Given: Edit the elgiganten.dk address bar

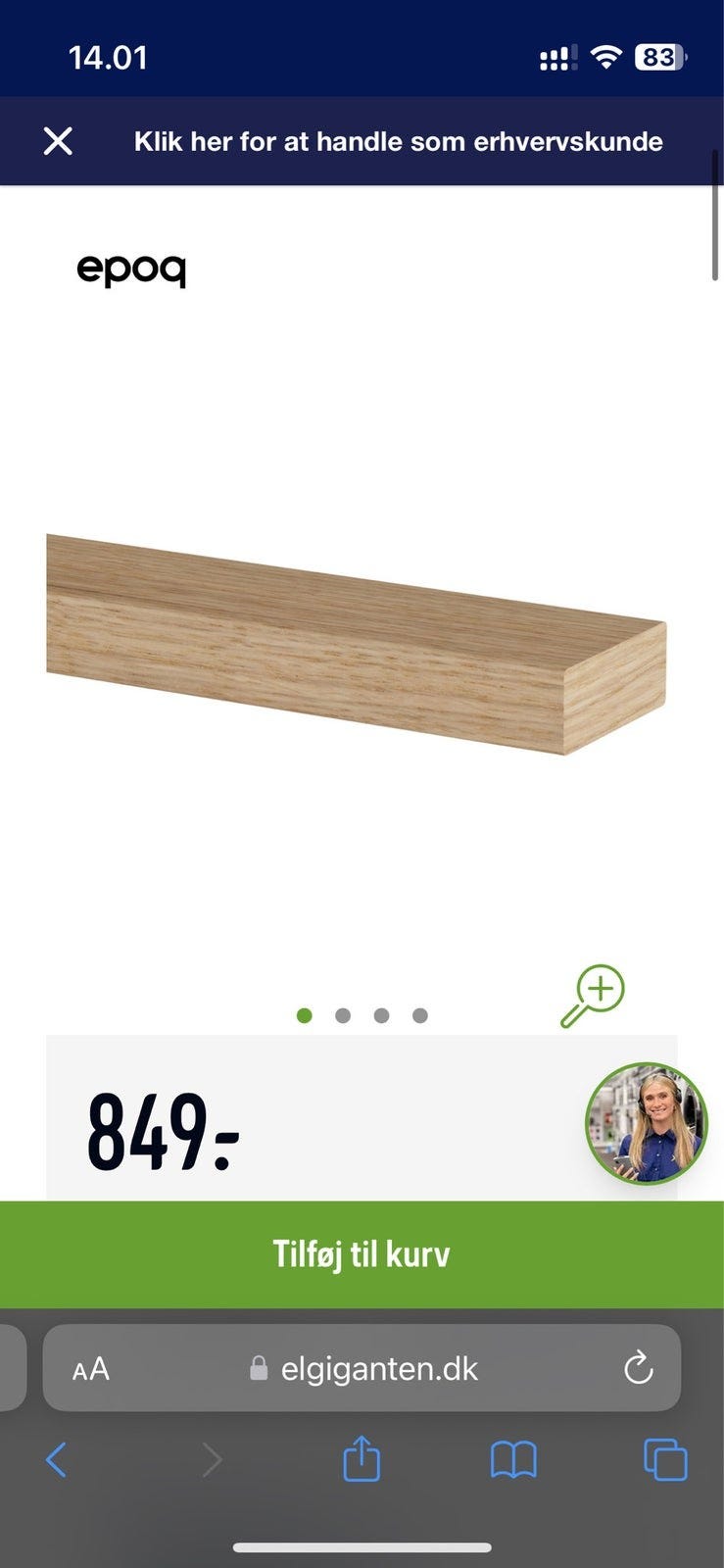Looking at the screenshot, I should [x=379, y=1368].
